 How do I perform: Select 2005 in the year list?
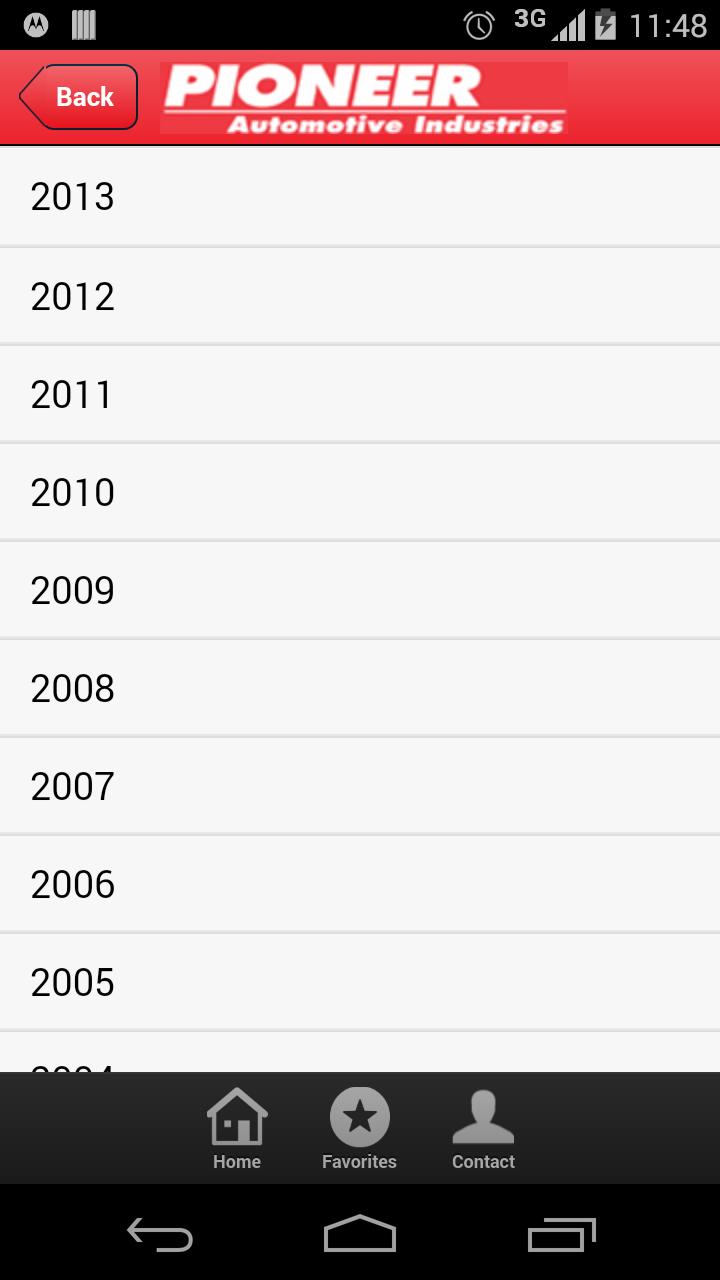point(360,982)
